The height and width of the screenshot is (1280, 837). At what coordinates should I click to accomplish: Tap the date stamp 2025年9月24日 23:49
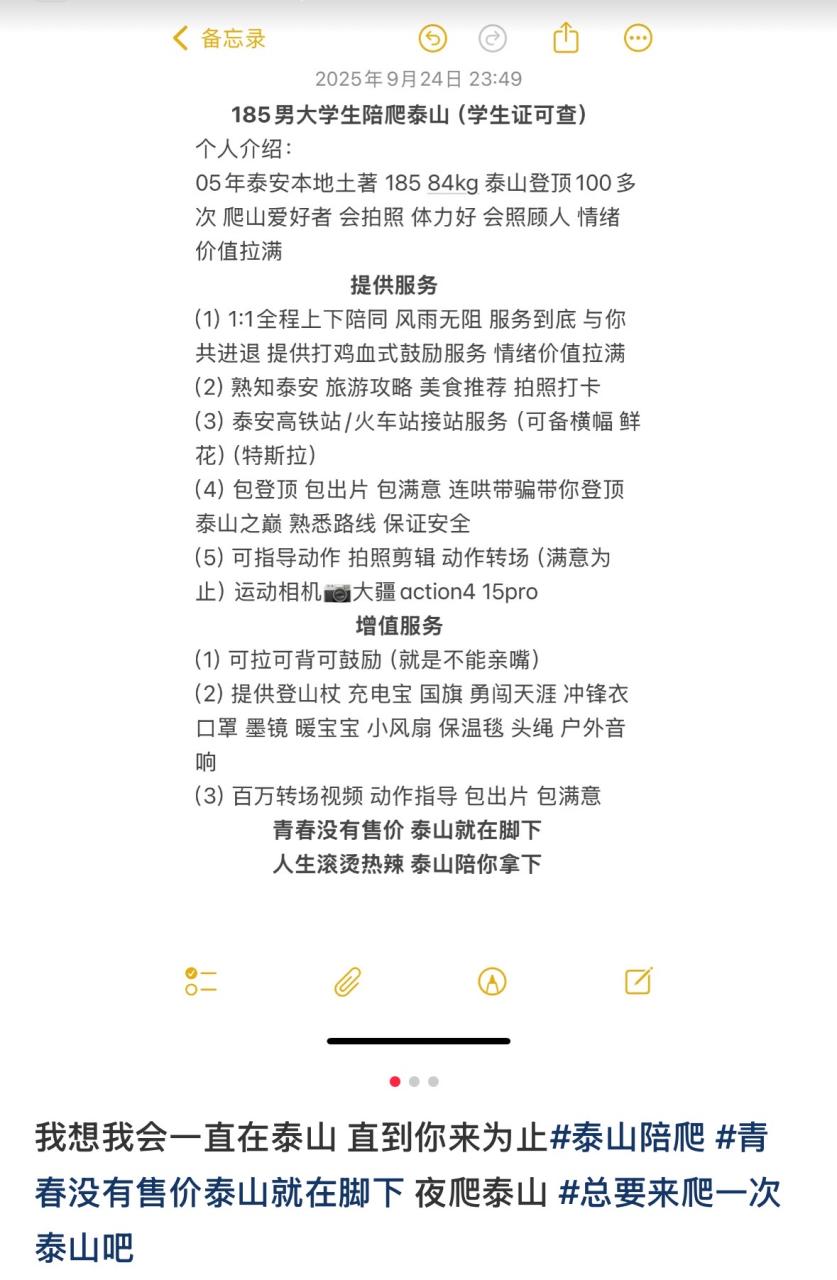(418, 77)
